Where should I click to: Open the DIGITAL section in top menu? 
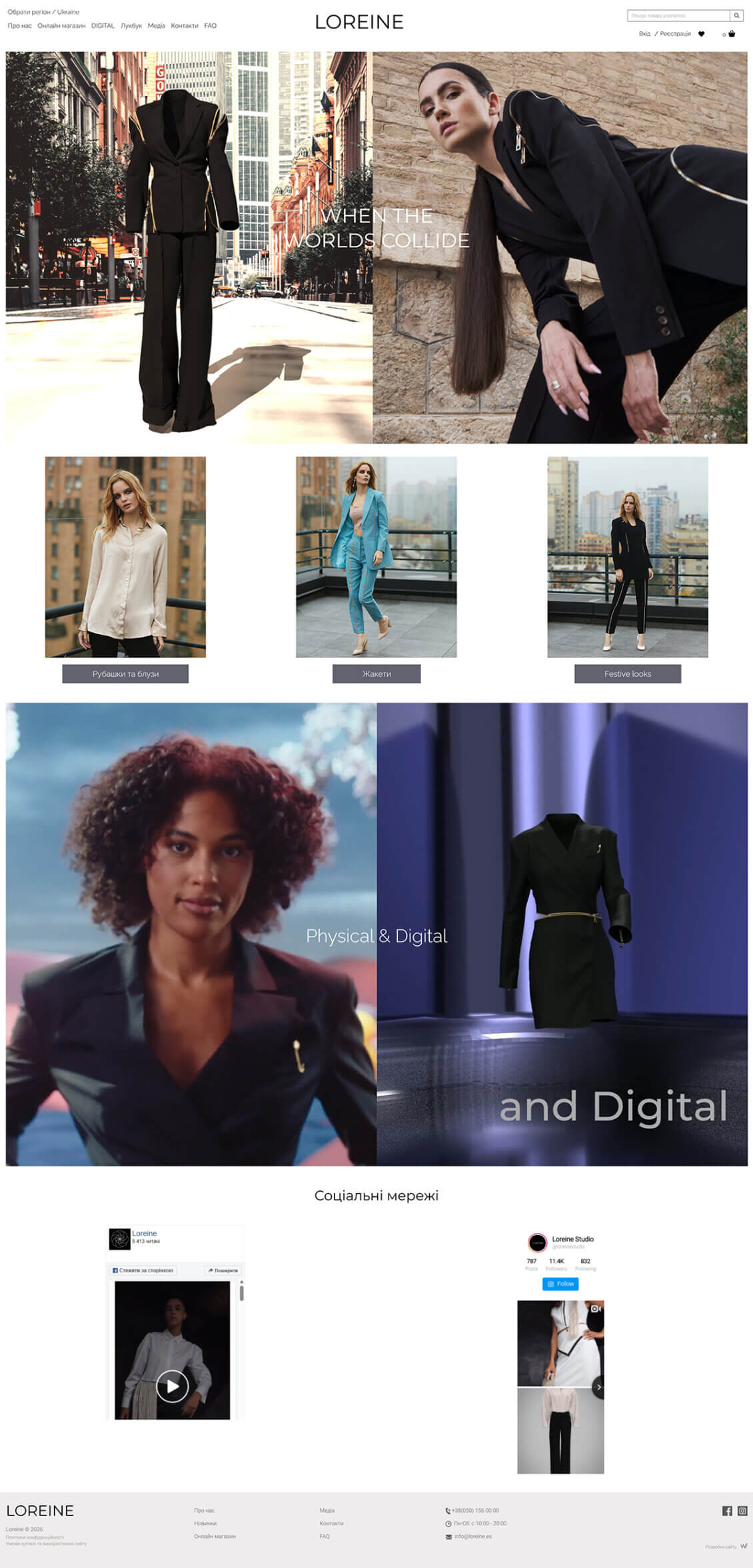(x=103, y=26)
